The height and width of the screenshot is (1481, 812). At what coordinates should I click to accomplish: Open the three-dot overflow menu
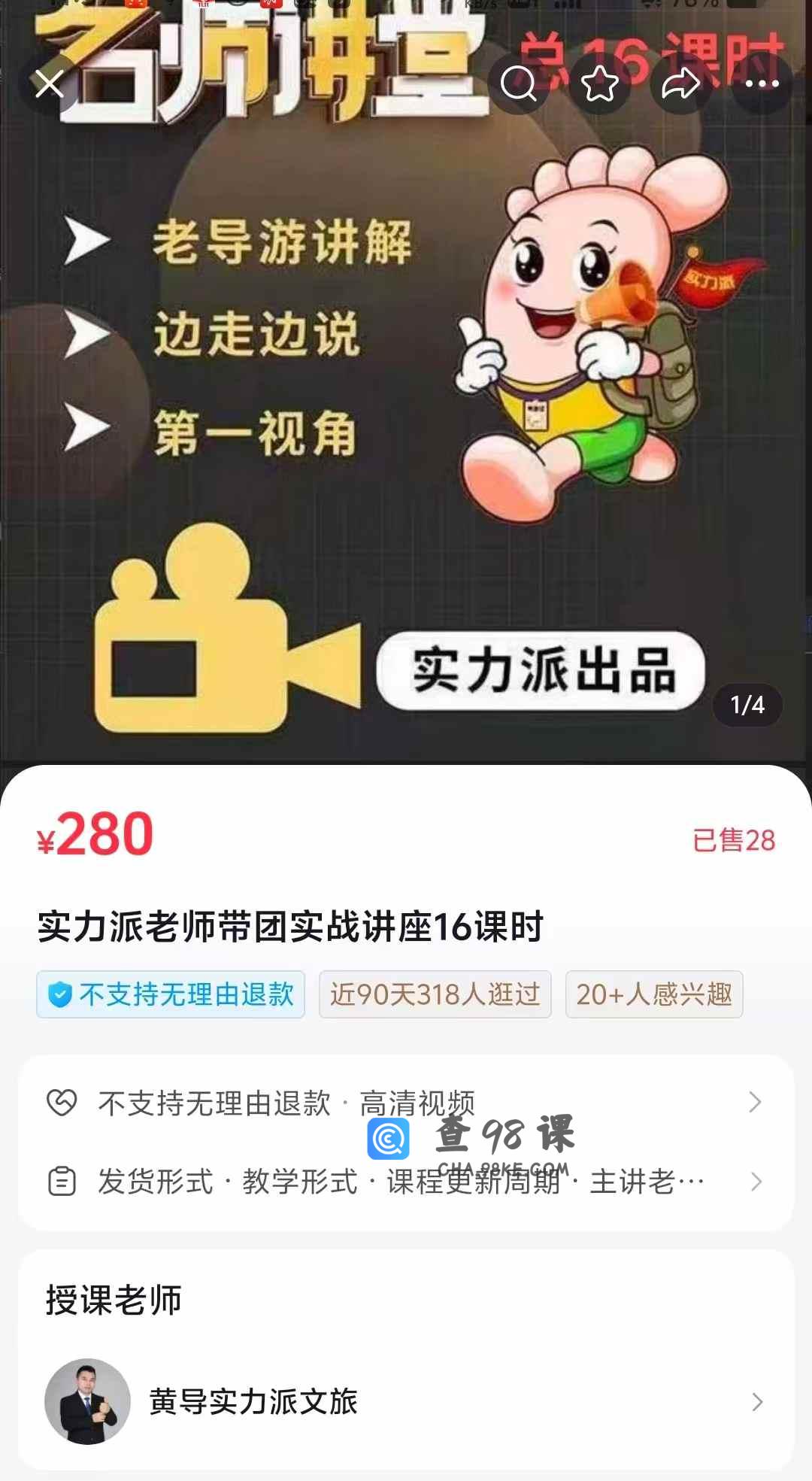tap(762, 83)
